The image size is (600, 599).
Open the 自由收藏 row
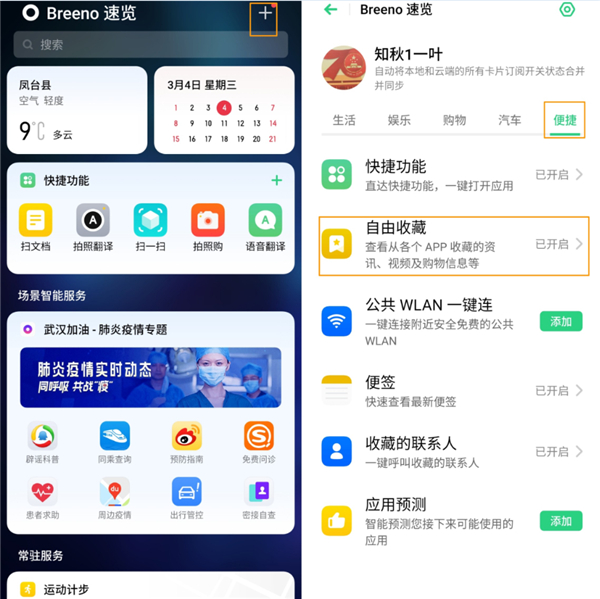tap(453, 245)
